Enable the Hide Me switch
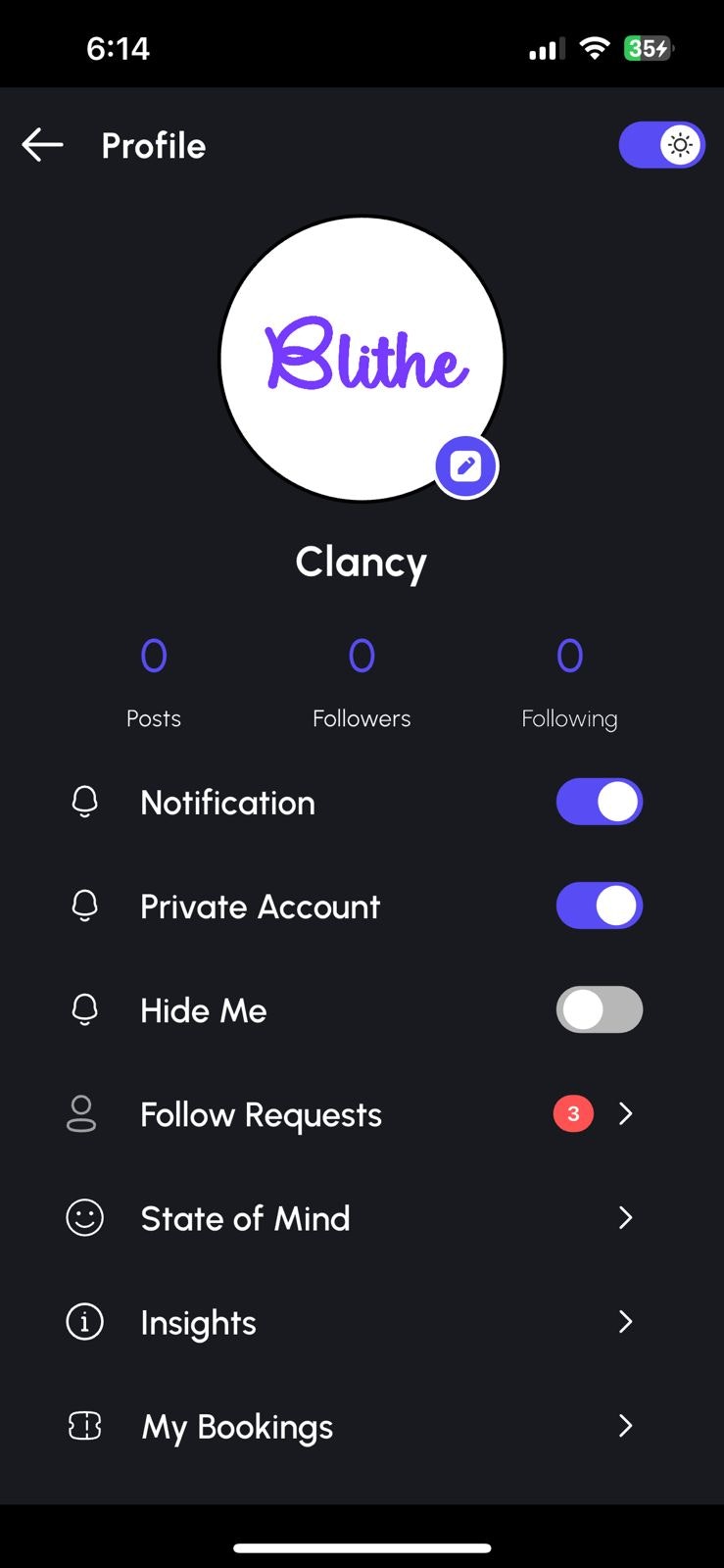Screen dimensions: 724x1568 (599, 1009)
